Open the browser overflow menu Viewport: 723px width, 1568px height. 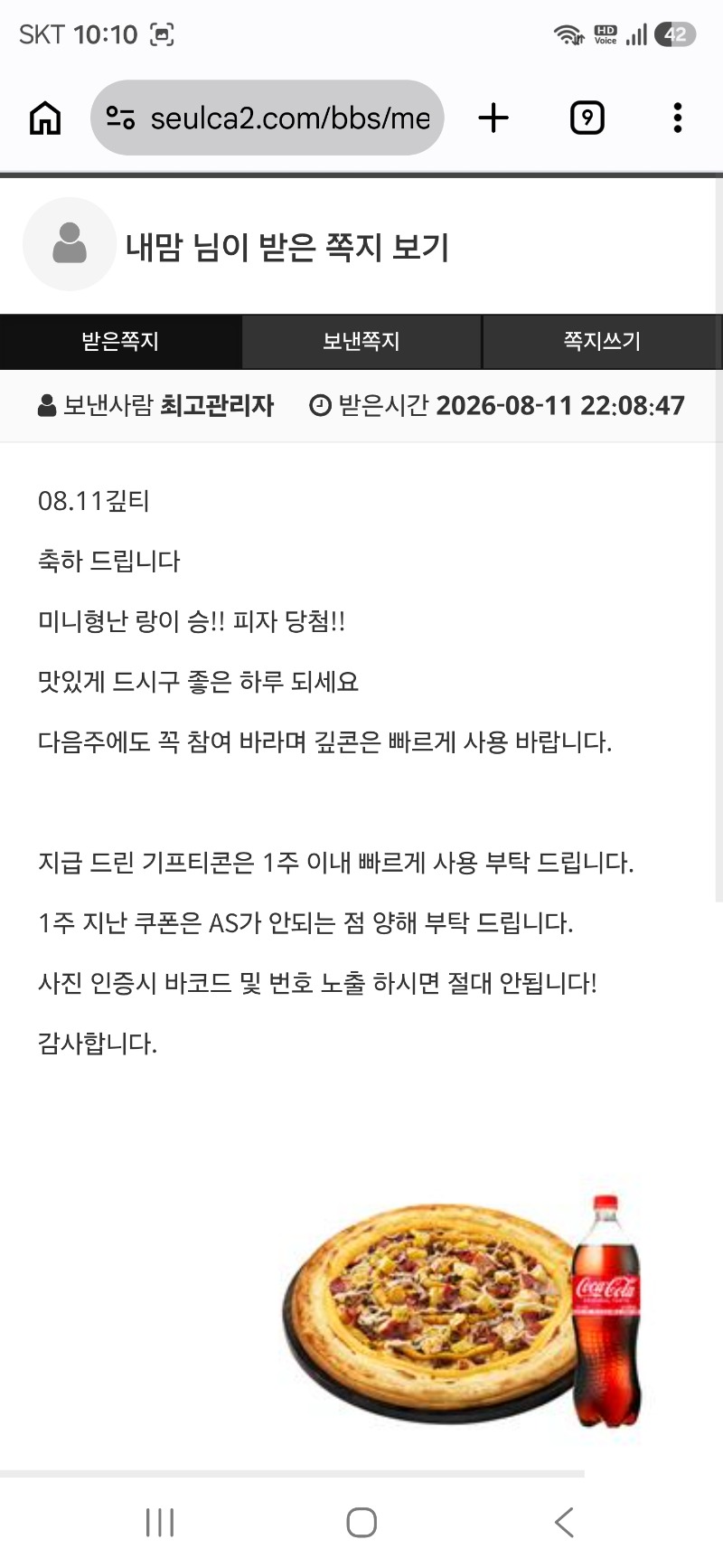tap(678, 118)
